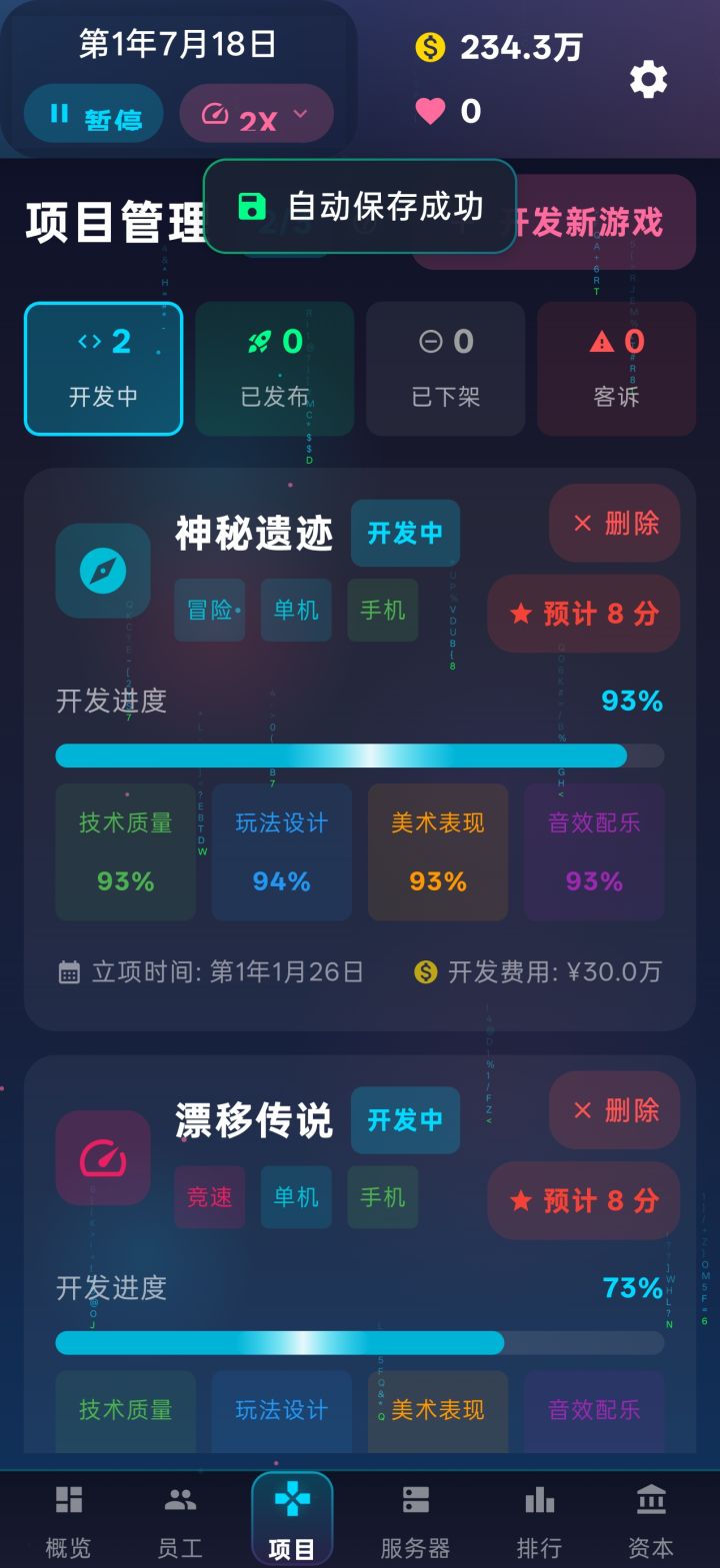The height and width of the screenshot is (1568, 720).
Task: Select the 已下架 delisted games tab
Action: pyautogui.click(x=445, y=368)
